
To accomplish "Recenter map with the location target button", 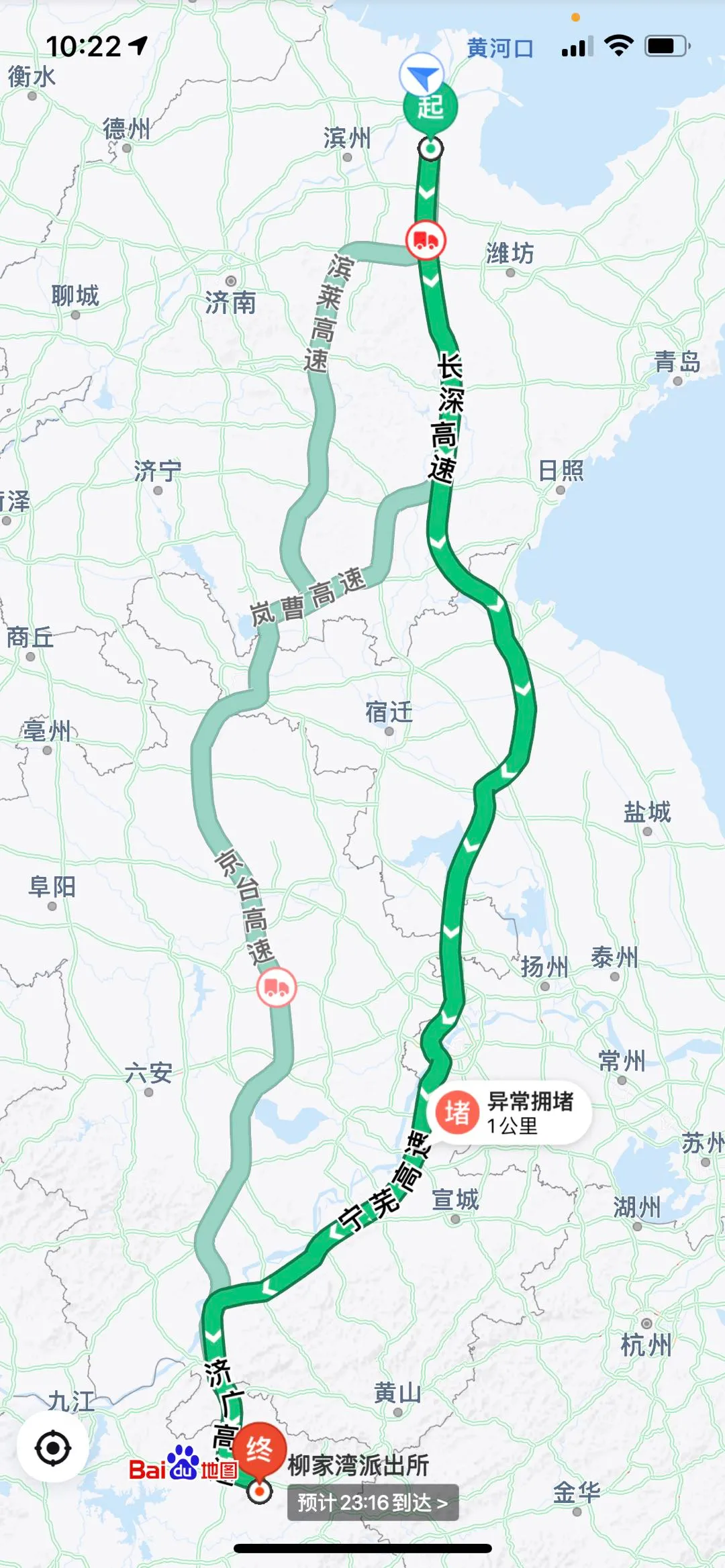I will (x=53, y=1447).
